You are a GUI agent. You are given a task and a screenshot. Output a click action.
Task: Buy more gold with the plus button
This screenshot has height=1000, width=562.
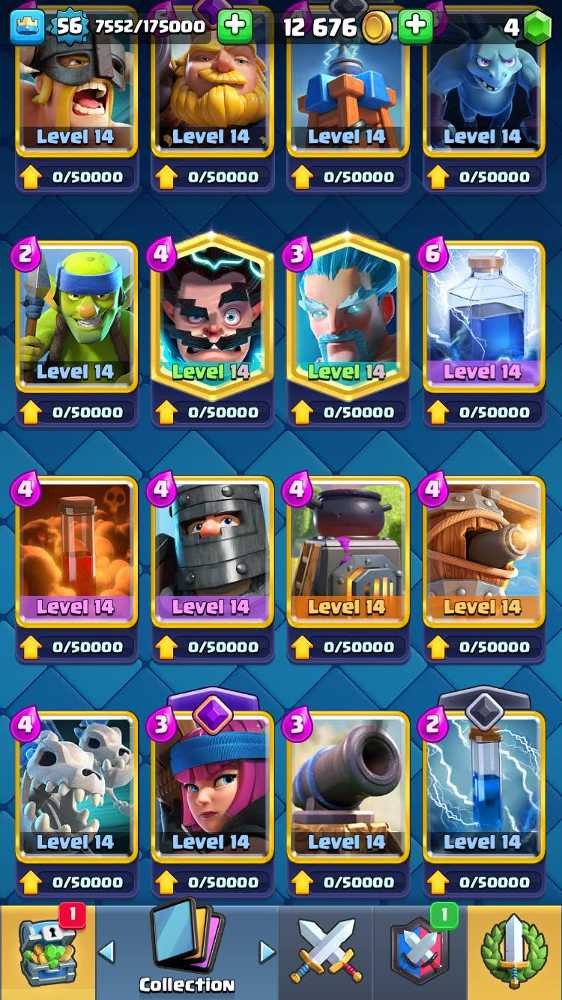point(415,26)
